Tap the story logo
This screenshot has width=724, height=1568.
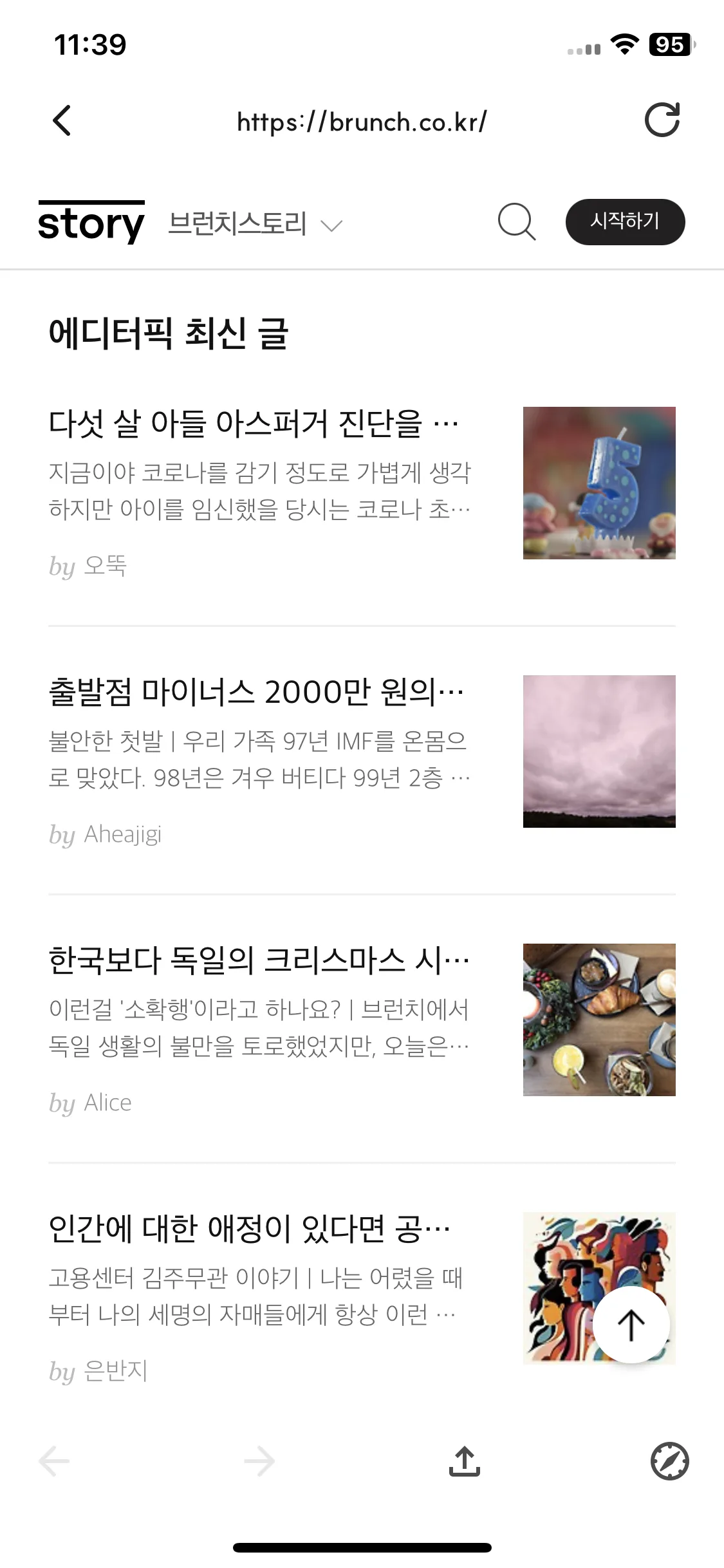click(x=91, y=223)
